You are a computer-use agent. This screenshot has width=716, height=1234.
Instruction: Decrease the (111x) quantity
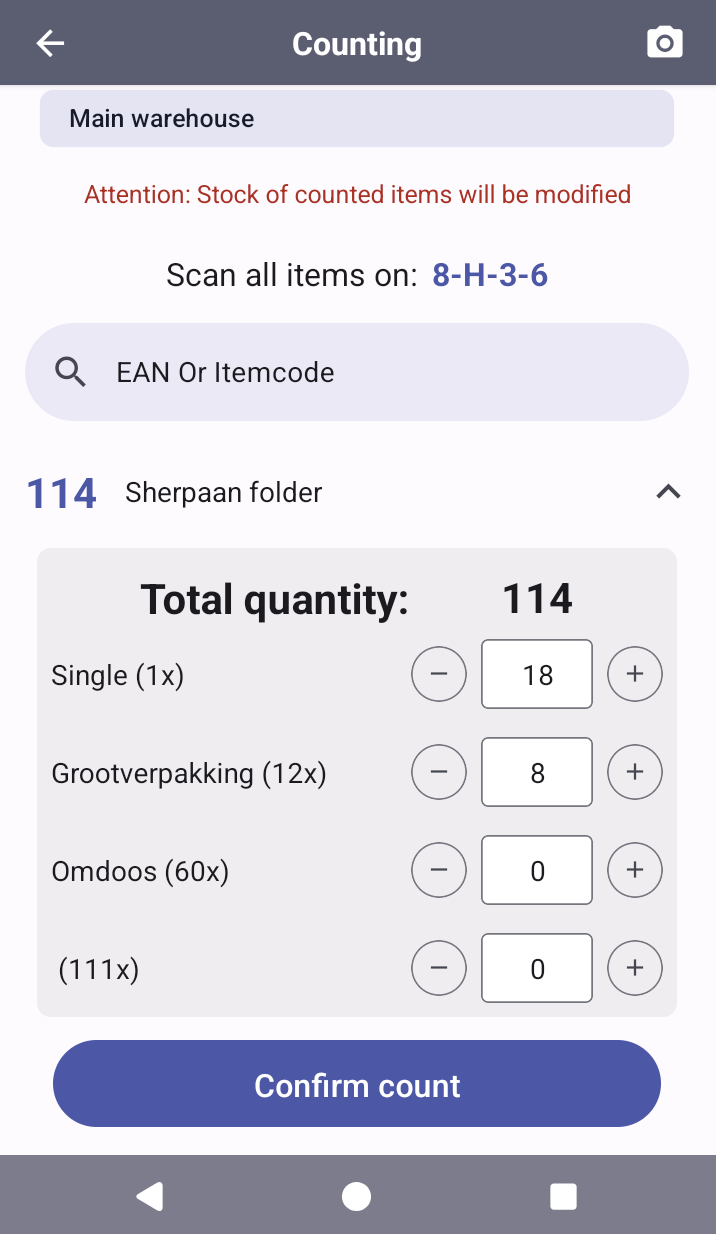(439, 968)
